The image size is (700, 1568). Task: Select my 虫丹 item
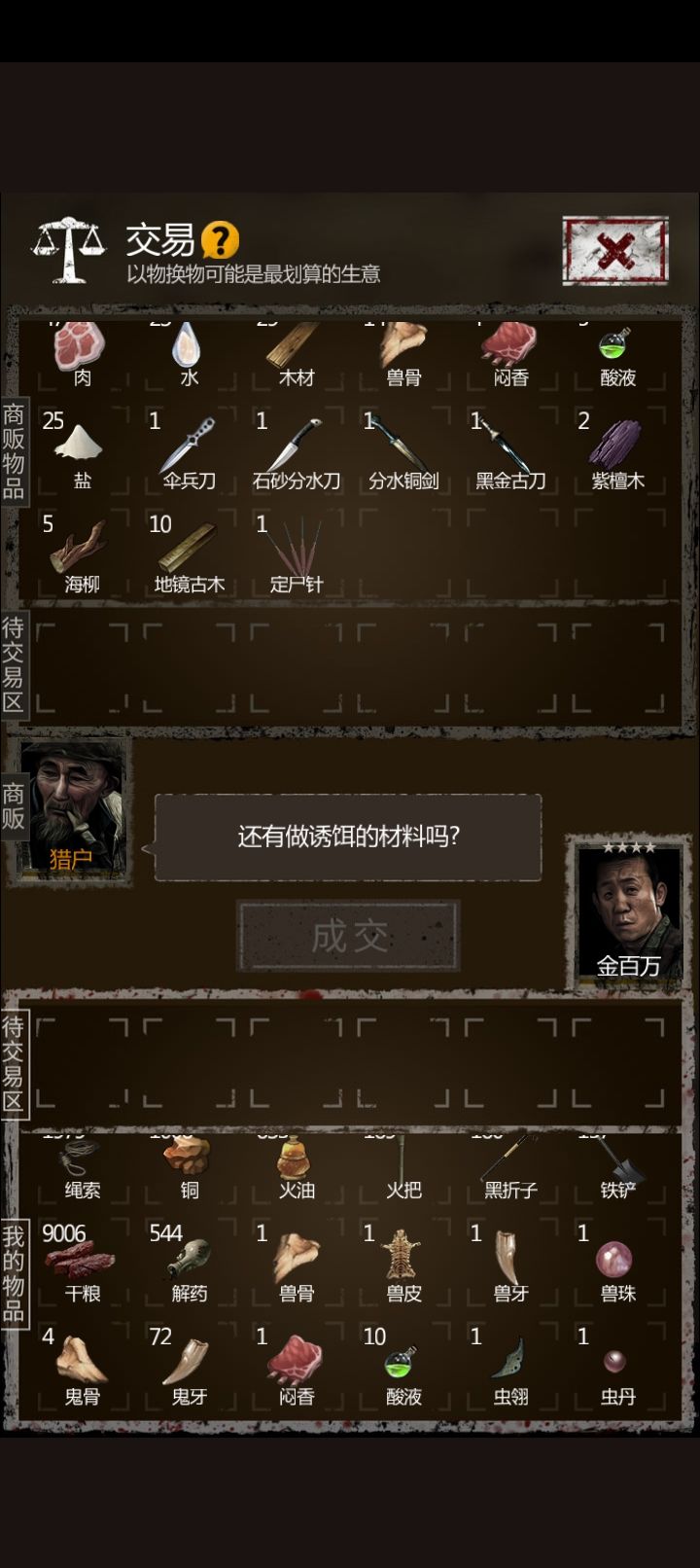click(x=616, y=1366)
